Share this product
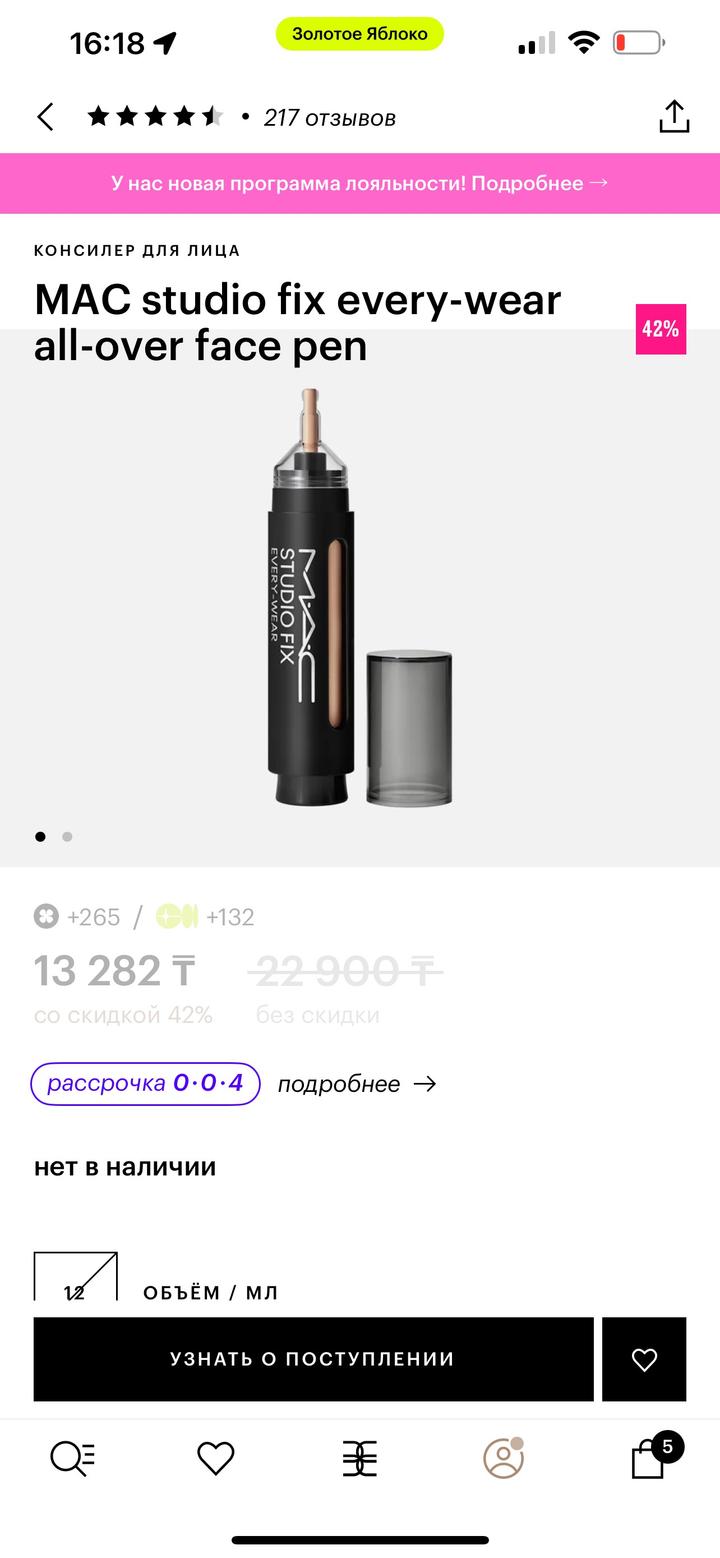The width and height of the screenshot is (720, 1558). click(x=674, y=116)
